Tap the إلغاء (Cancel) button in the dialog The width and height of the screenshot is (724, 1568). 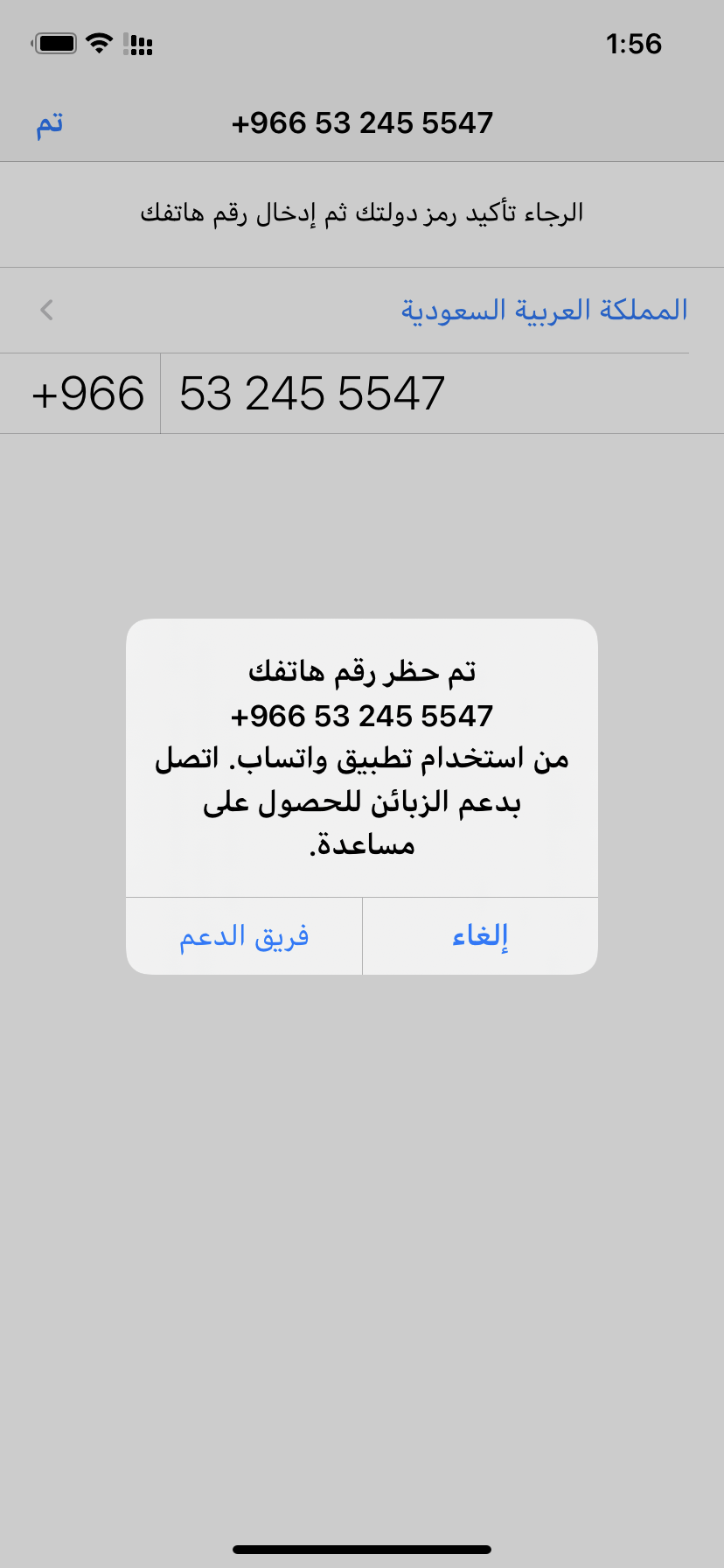click(480, 936)
